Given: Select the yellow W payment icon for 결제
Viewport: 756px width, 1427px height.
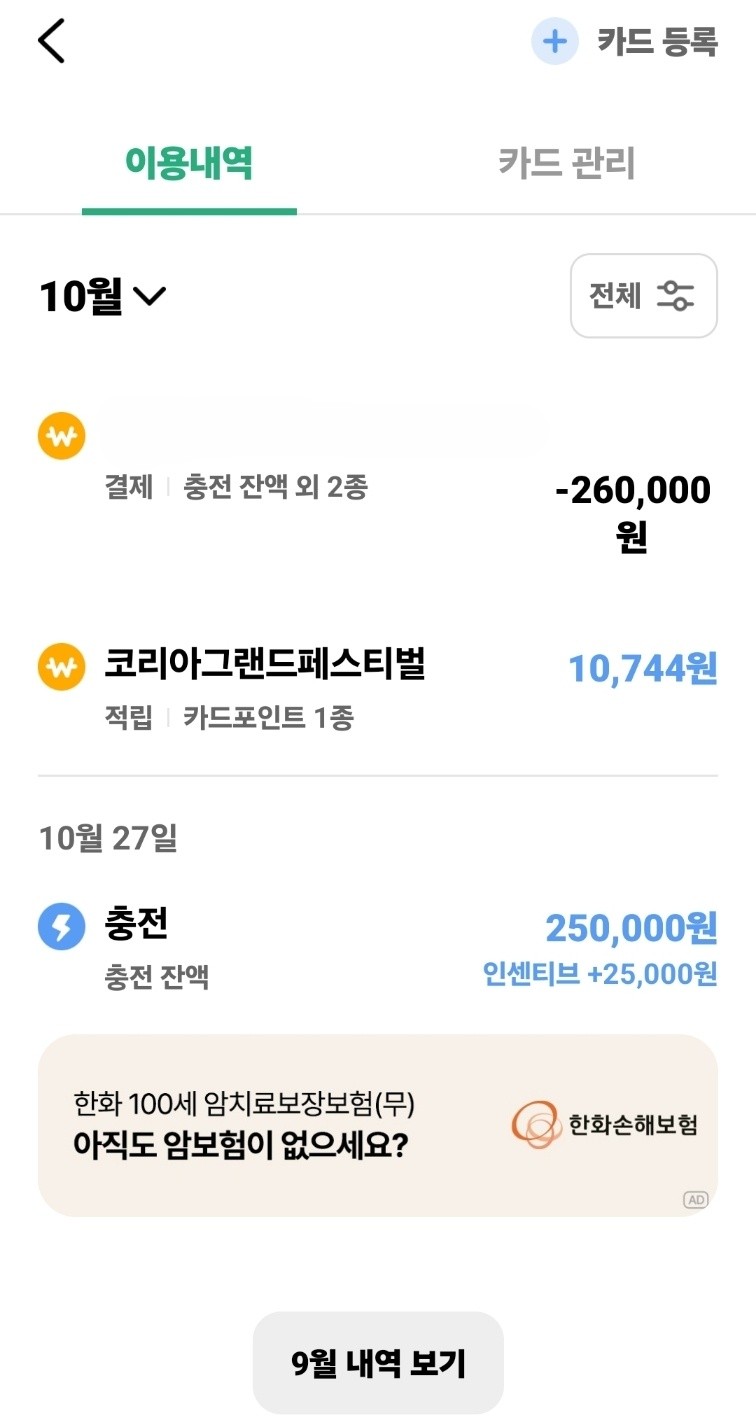Looking at the screenshot, I should 62,436.
